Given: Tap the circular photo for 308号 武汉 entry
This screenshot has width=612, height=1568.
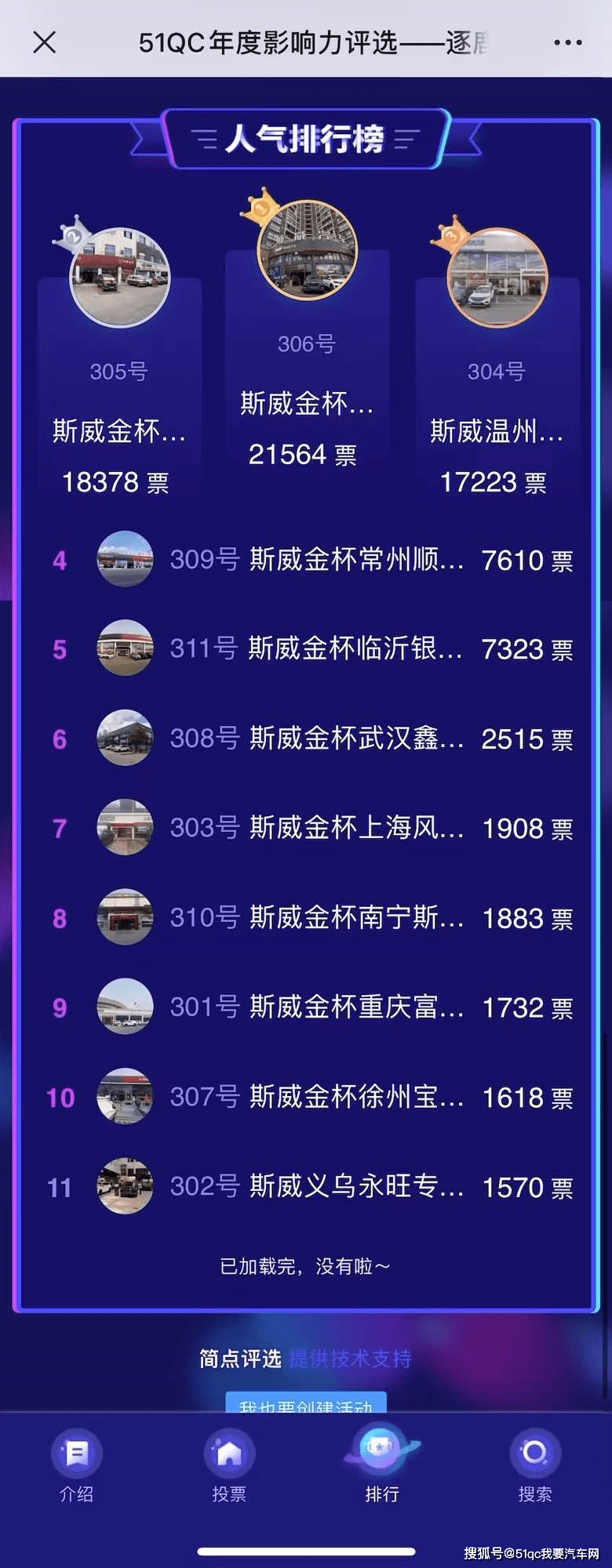Looking at the screenshot, I should 125,738.
